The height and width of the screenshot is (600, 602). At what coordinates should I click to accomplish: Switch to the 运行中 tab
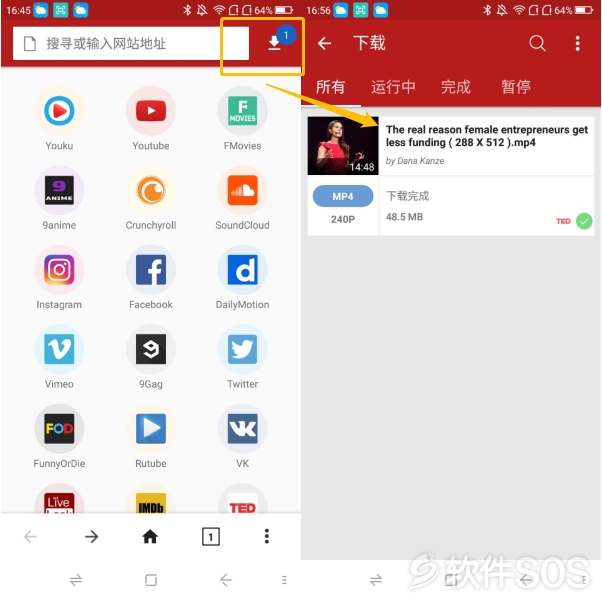click(x=393, y=87)
